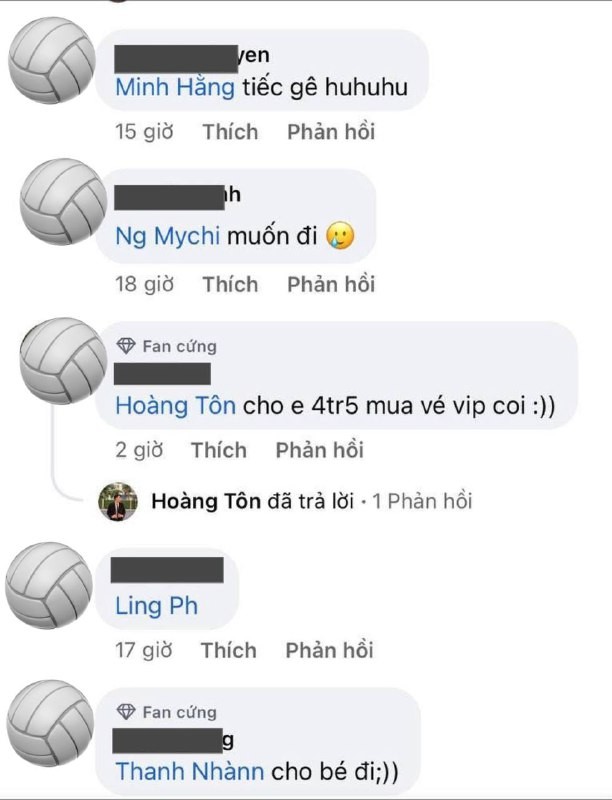The height and width of the screenshot is (800, 612).
Task: Open Ng Mychi's tagged profile link
Action: (167, 238)
